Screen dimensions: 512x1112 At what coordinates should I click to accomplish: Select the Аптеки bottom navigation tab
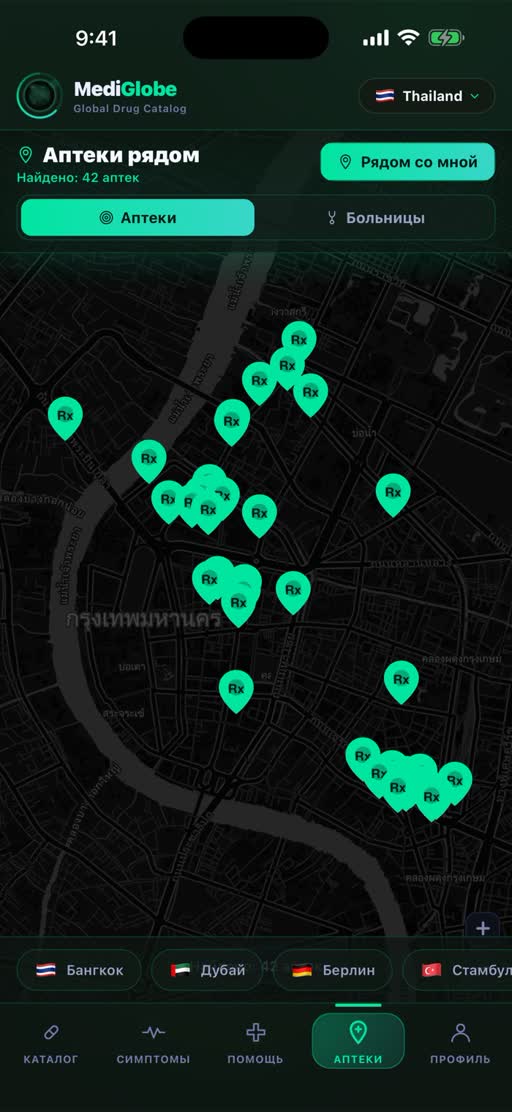[x=358, y=1041]
